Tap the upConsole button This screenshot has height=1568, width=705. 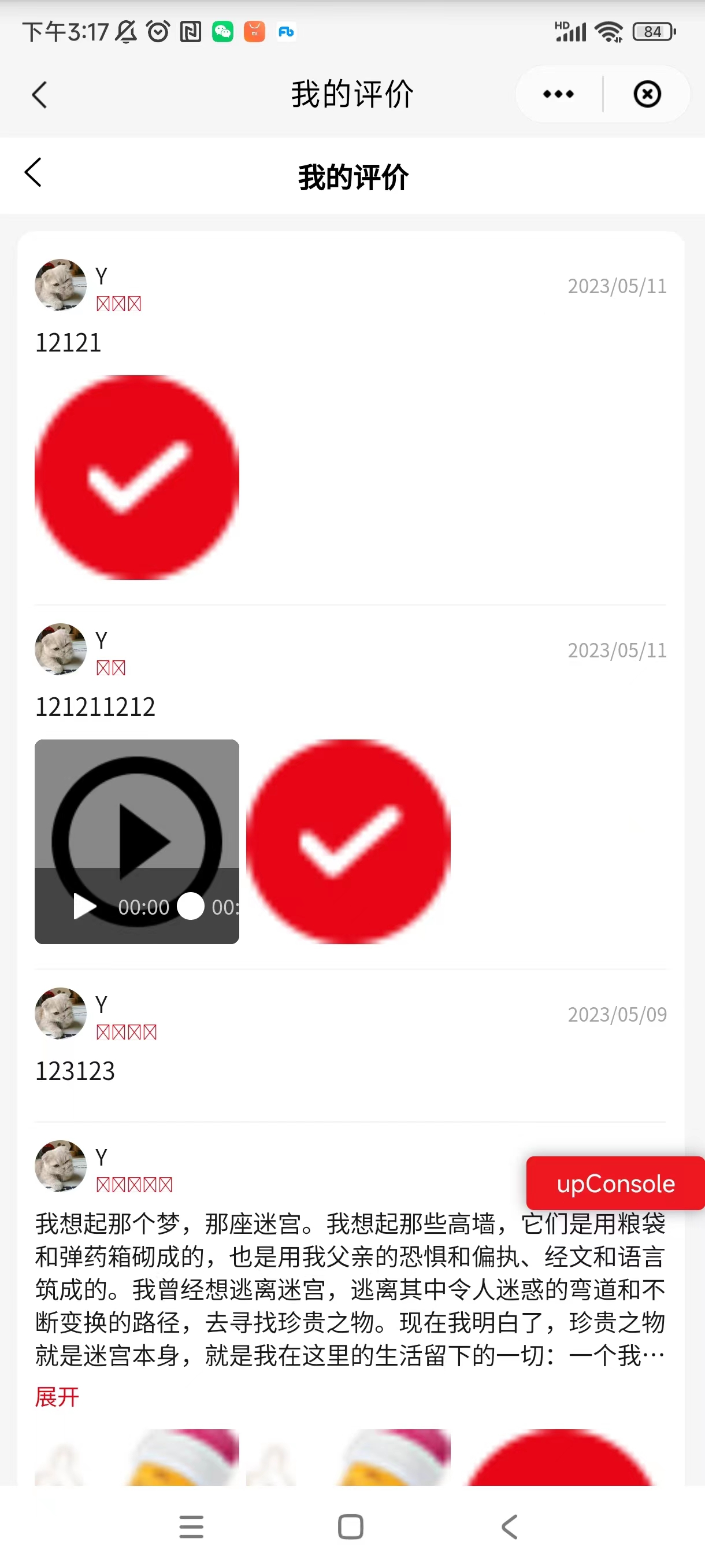[x=615, y=1183]
